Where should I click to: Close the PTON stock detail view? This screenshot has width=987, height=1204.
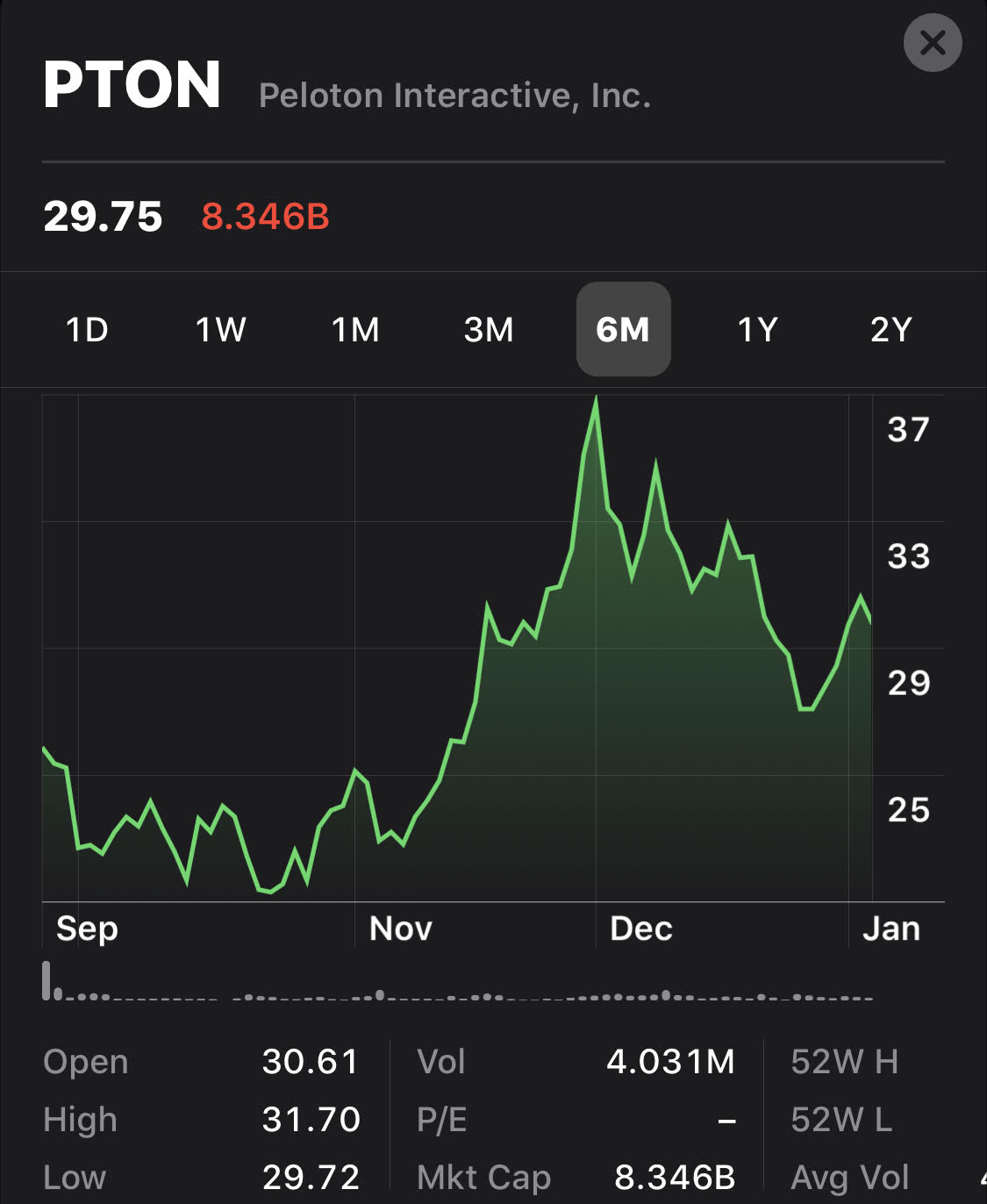coord(933,43)
